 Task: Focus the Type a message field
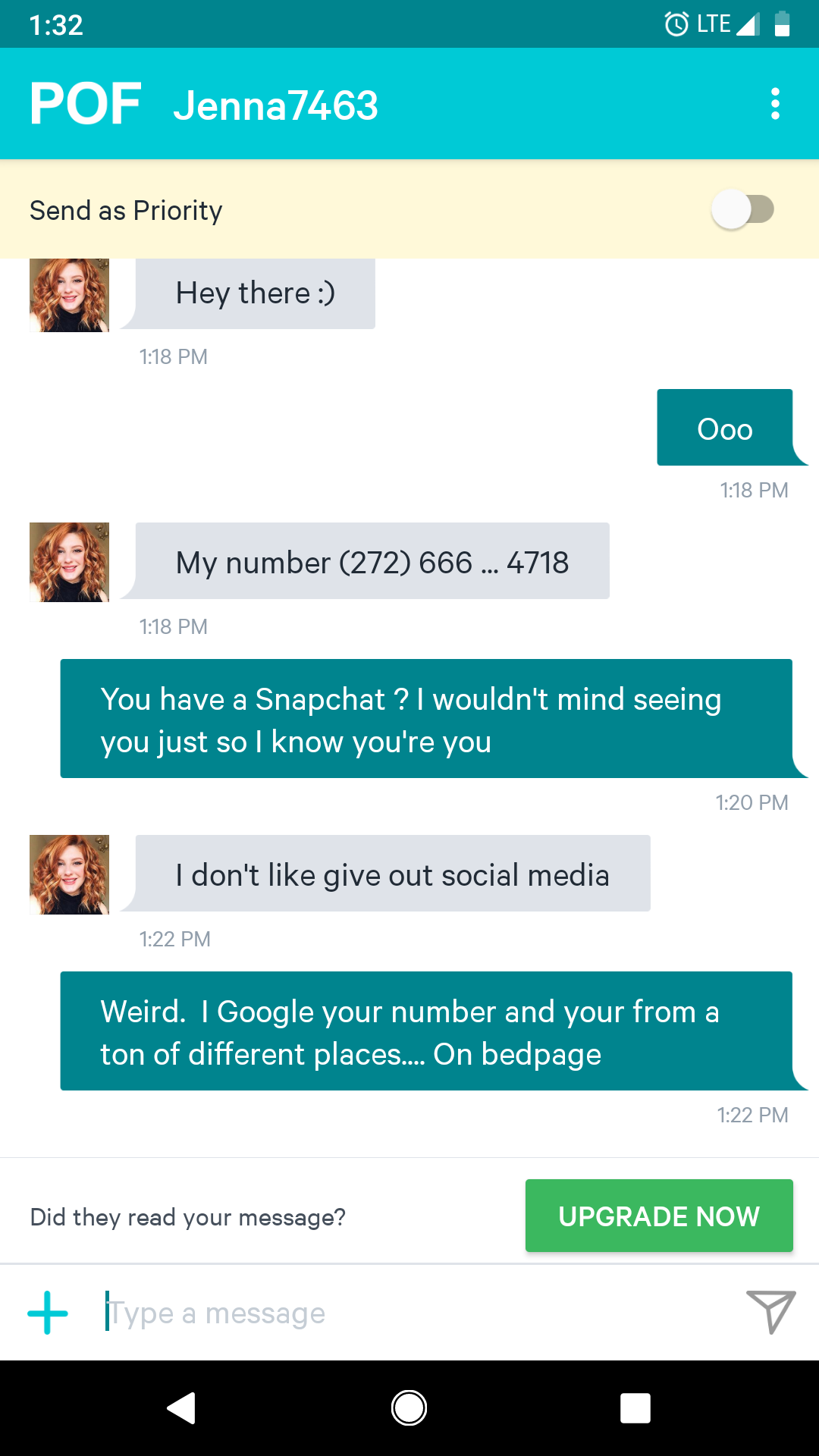pos(409,1313)
